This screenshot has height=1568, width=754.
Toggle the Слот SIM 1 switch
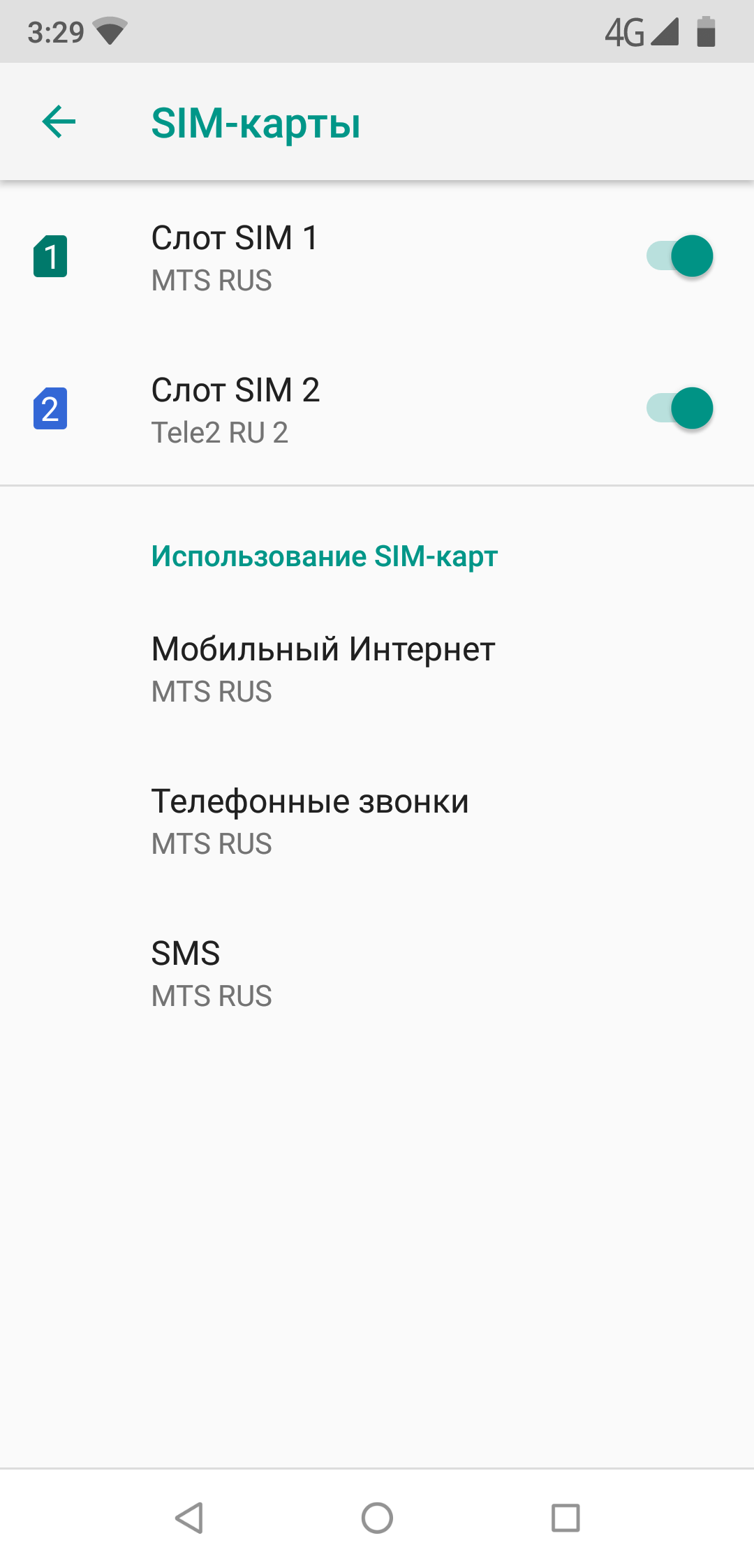coord(679,256)
